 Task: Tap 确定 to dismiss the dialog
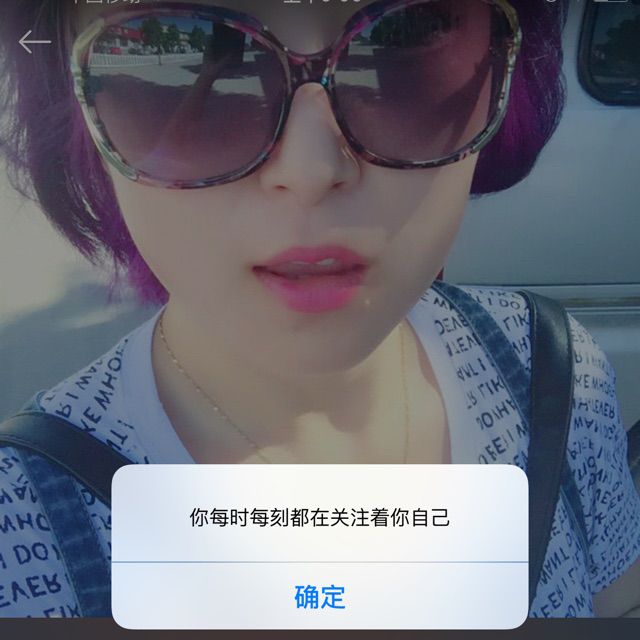click(320, 597)
